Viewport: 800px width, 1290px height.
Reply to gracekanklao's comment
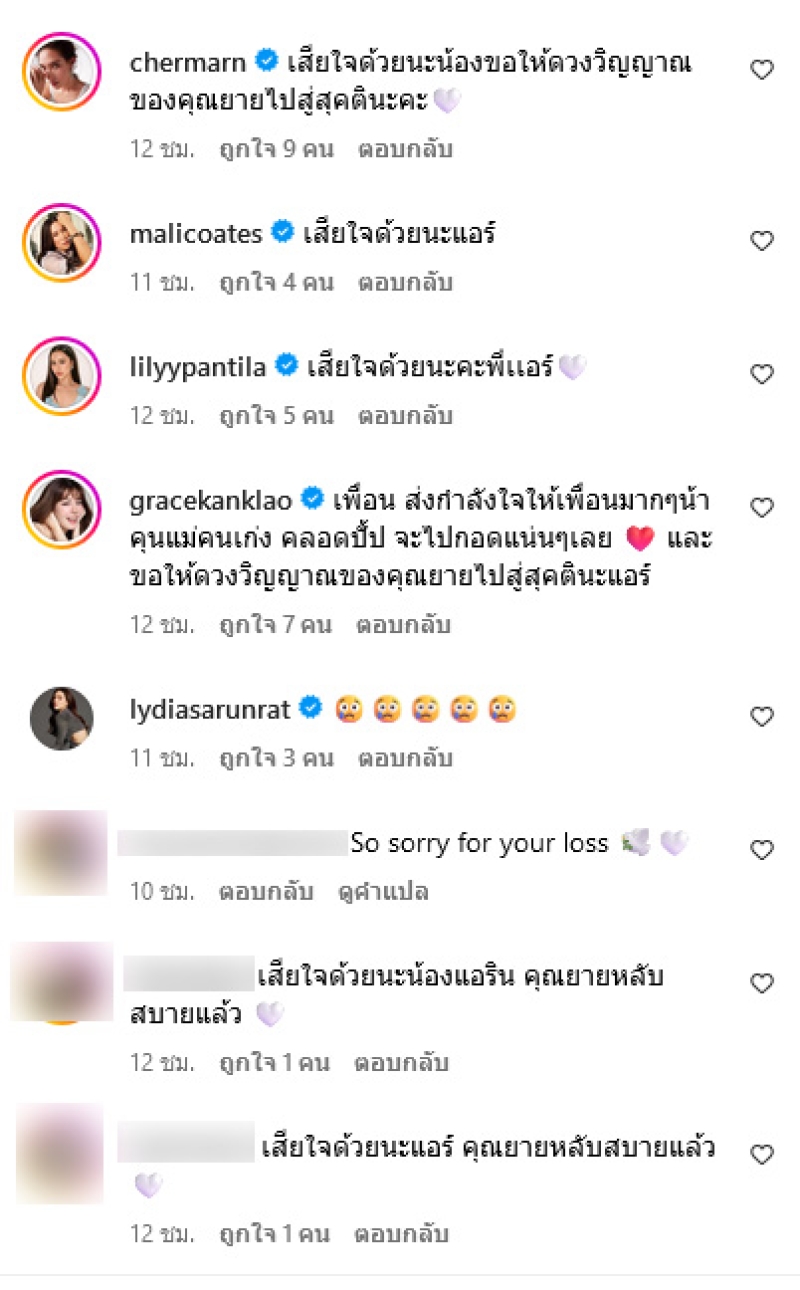click(405, 625)
